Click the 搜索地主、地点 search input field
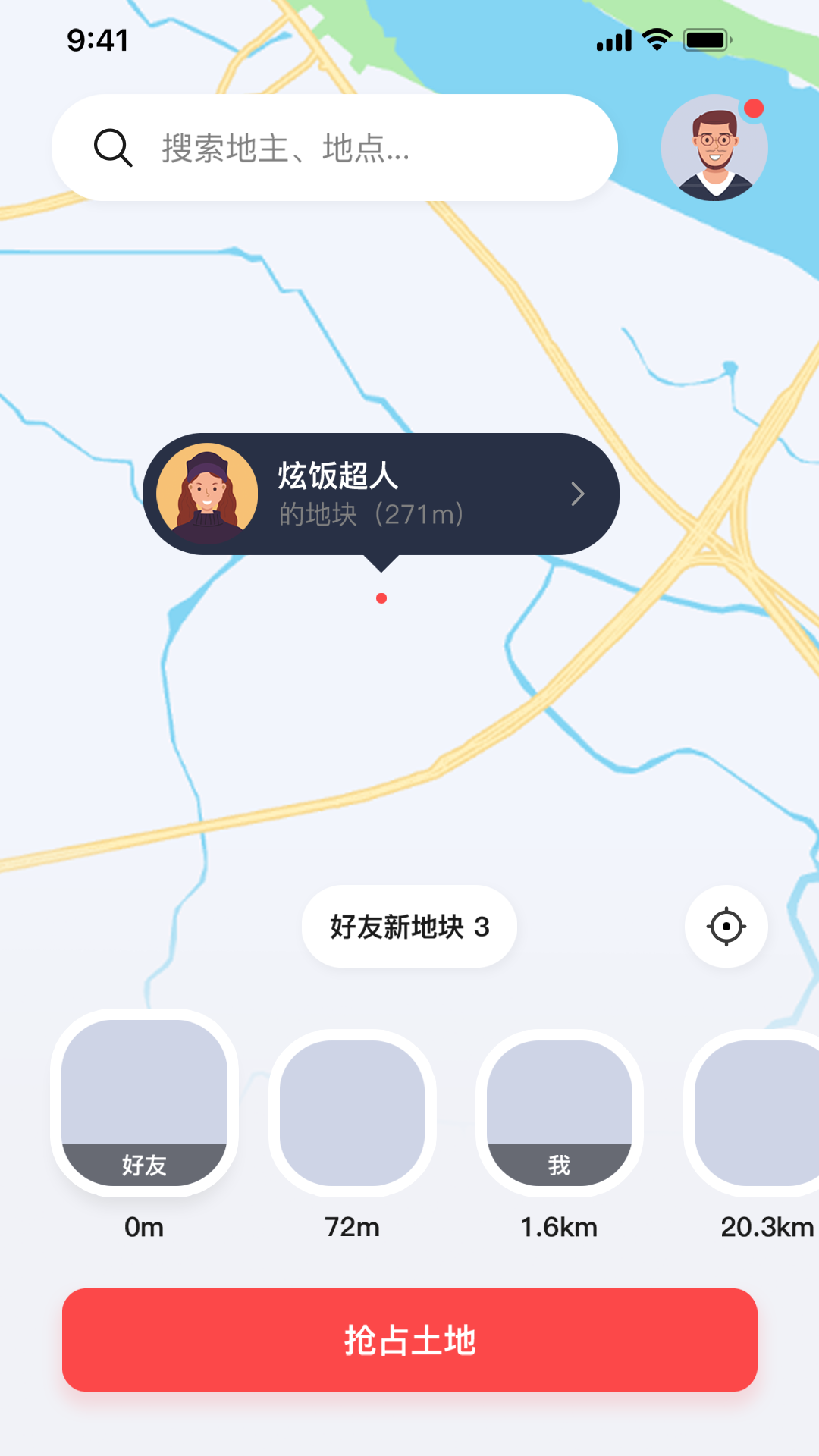Image resolution: width=819 pixels, height=1456 pixels. (334, 148)
